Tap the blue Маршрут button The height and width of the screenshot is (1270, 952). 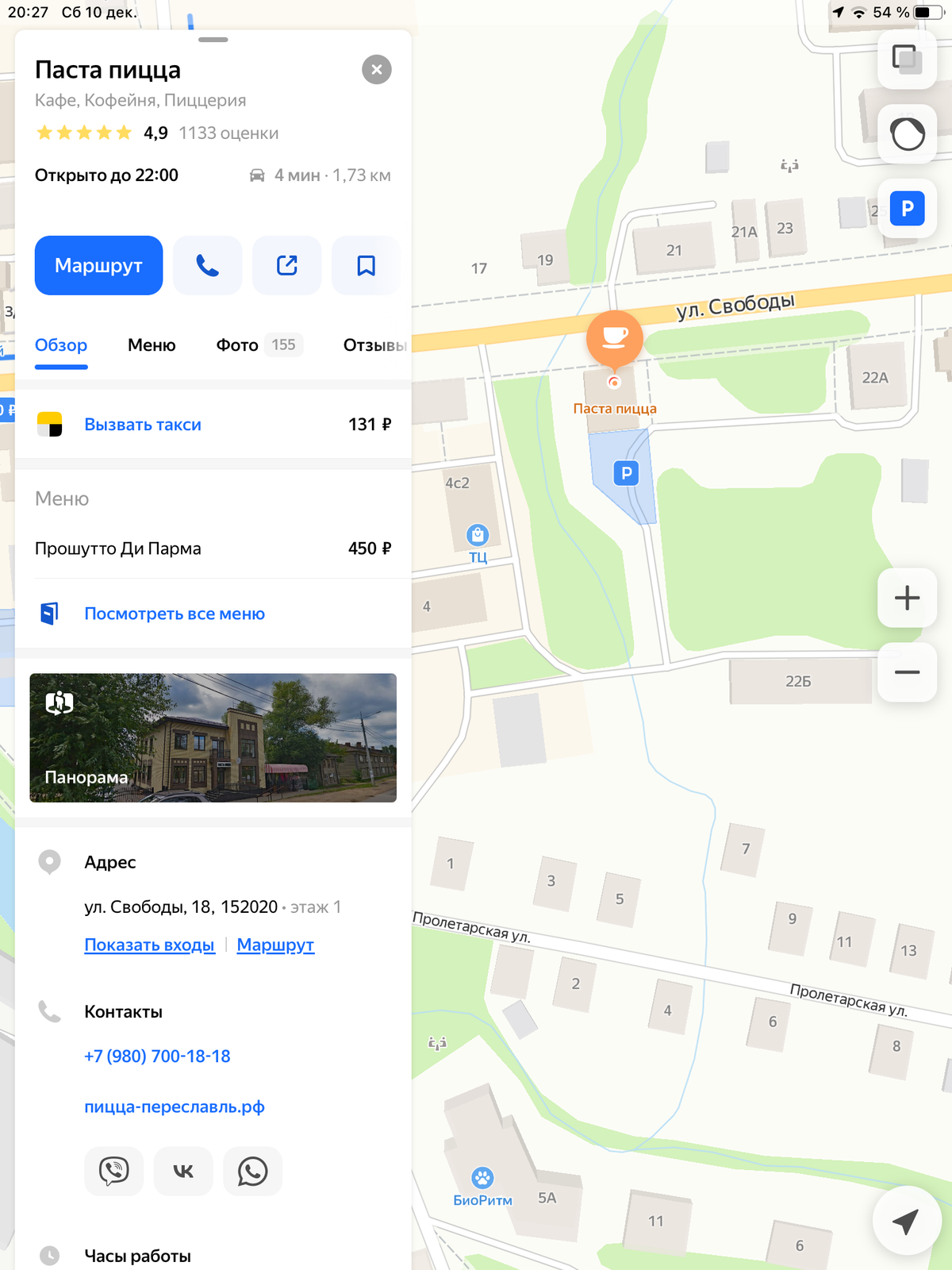tap(98, 265)
